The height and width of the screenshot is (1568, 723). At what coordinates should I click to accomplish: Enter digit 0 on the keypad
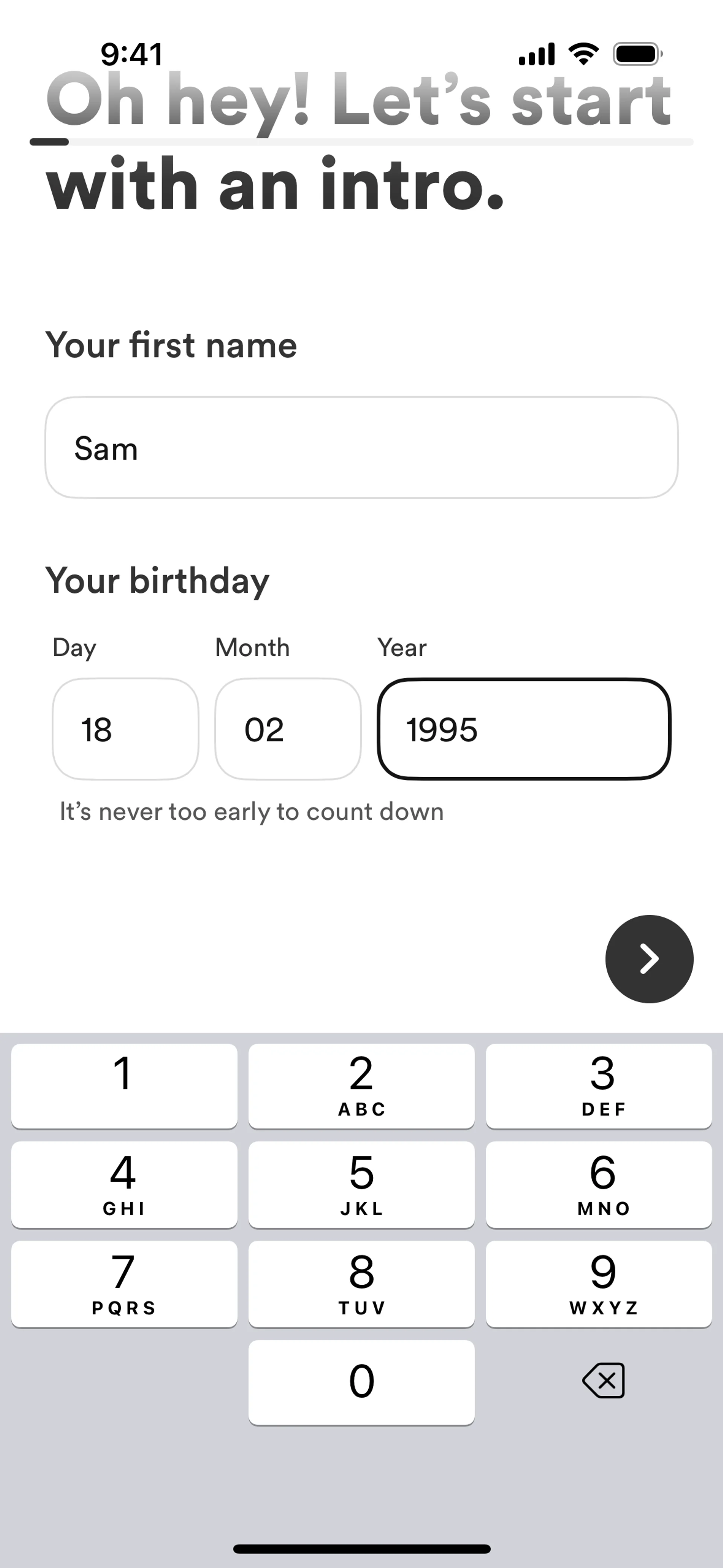coord(361,1382)
